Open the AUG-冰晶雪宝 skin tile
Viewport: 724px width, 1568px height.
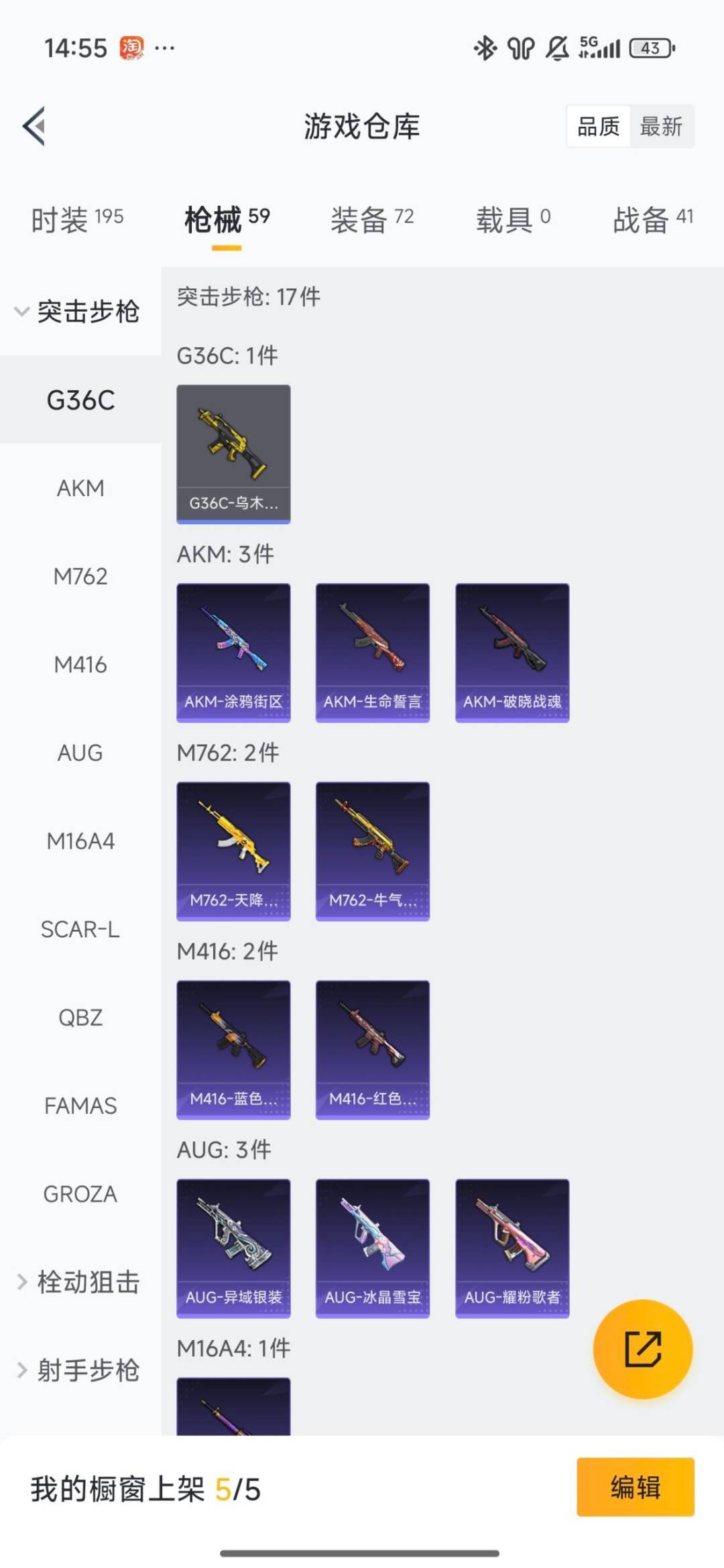373,1248
